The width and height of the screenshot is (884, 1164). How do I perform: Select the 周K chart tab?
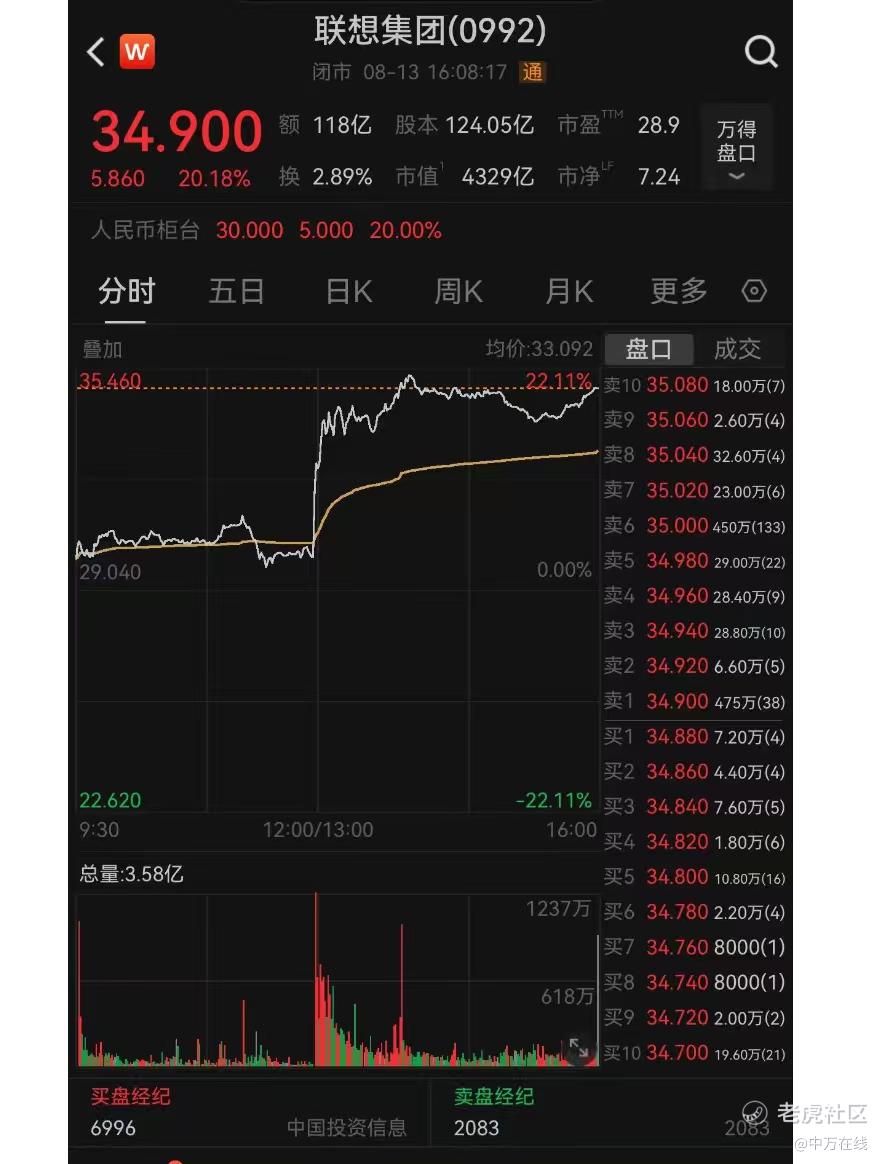point(459,291)
